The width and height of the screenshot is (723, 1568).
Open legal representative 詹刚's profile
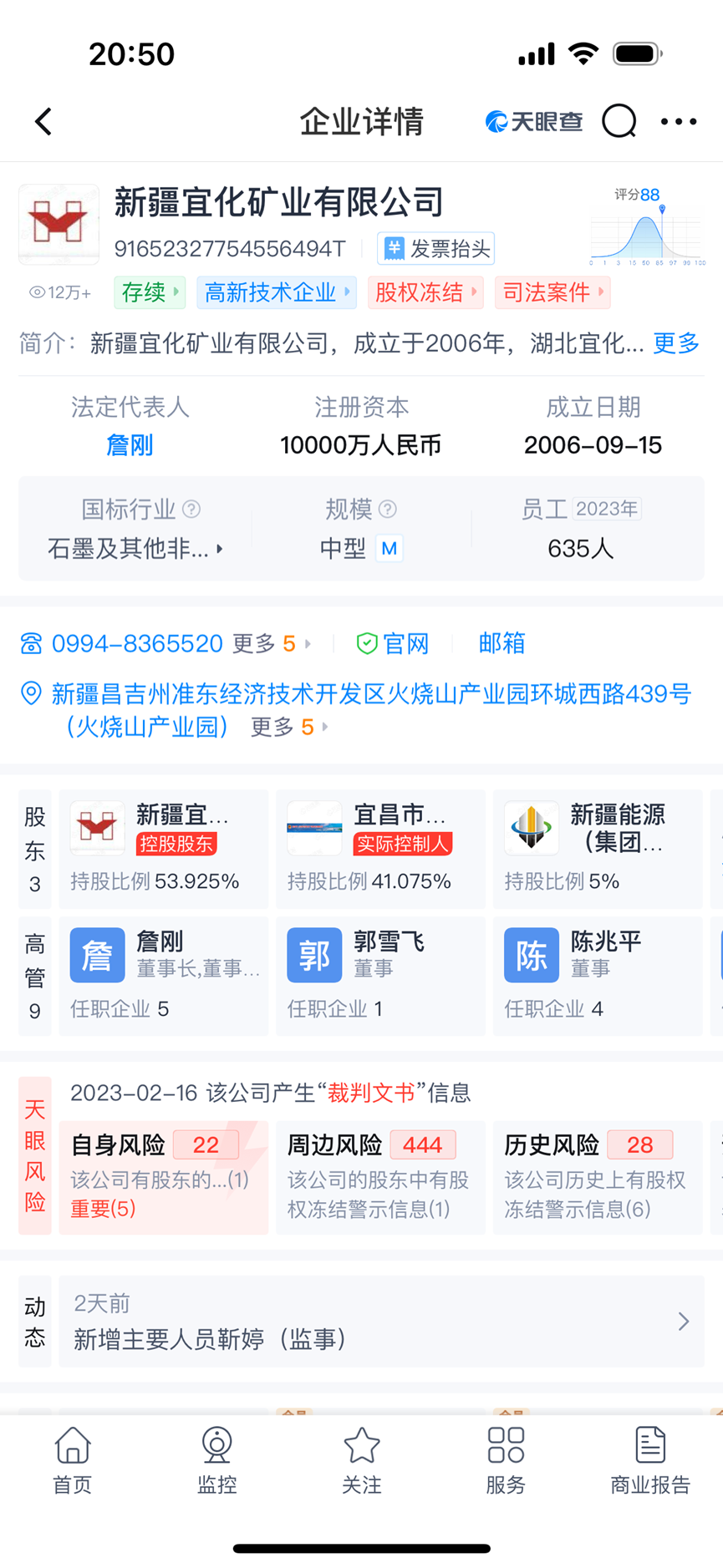pos(130,444)
